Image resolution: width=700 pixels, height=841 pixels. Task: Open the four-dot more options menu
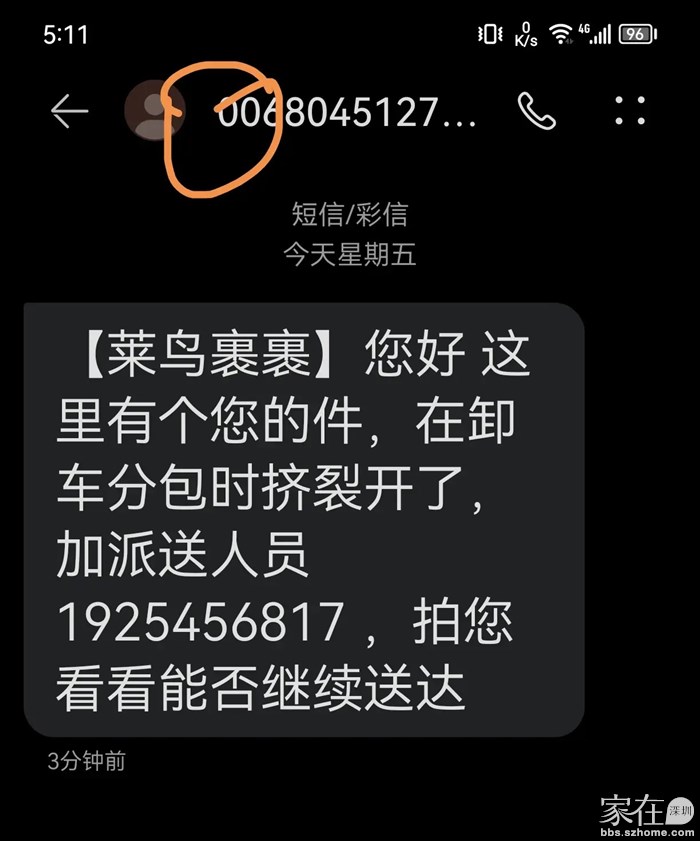pos(630,111)
